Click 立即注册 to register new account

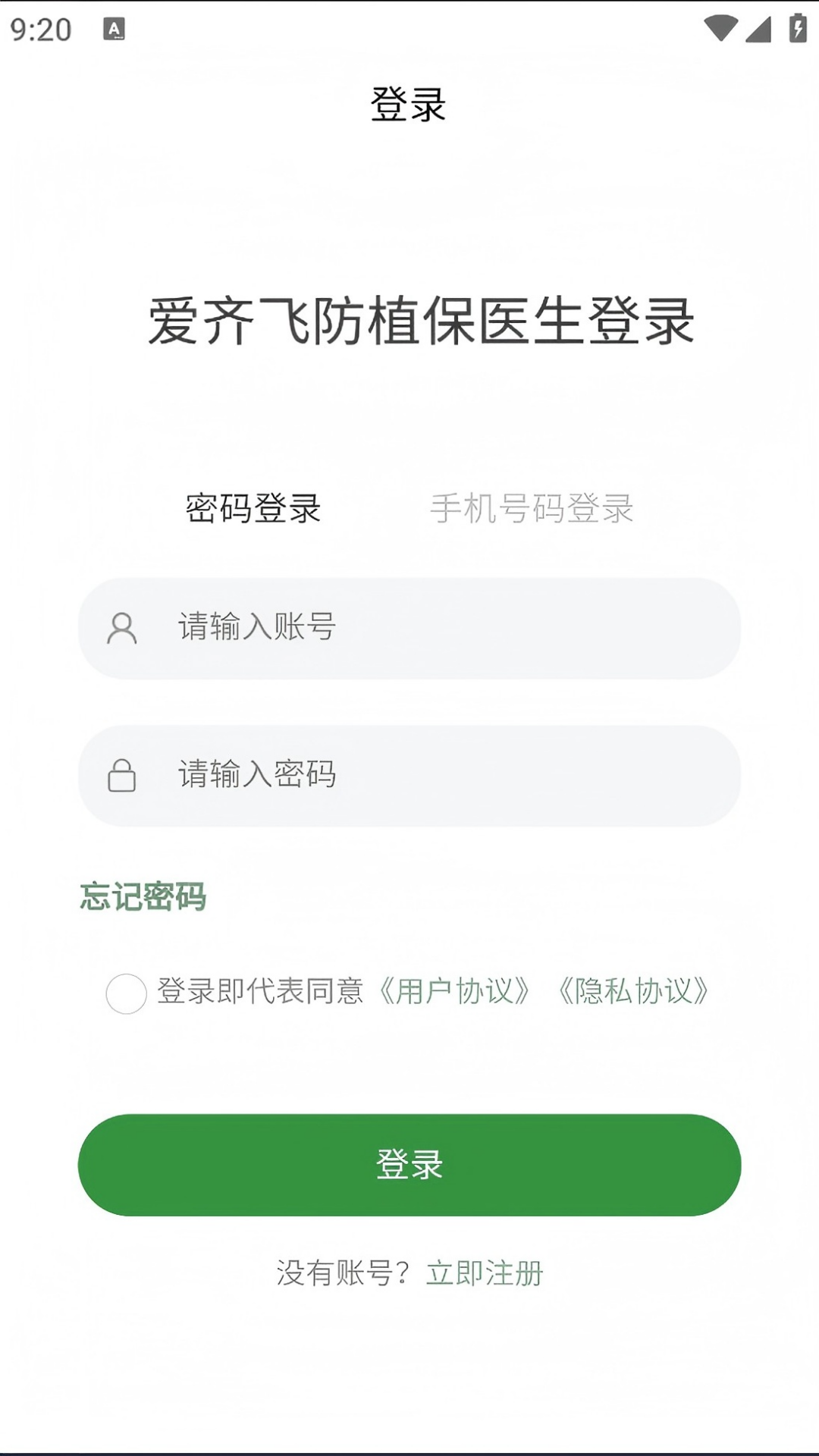coord(485,1269)
